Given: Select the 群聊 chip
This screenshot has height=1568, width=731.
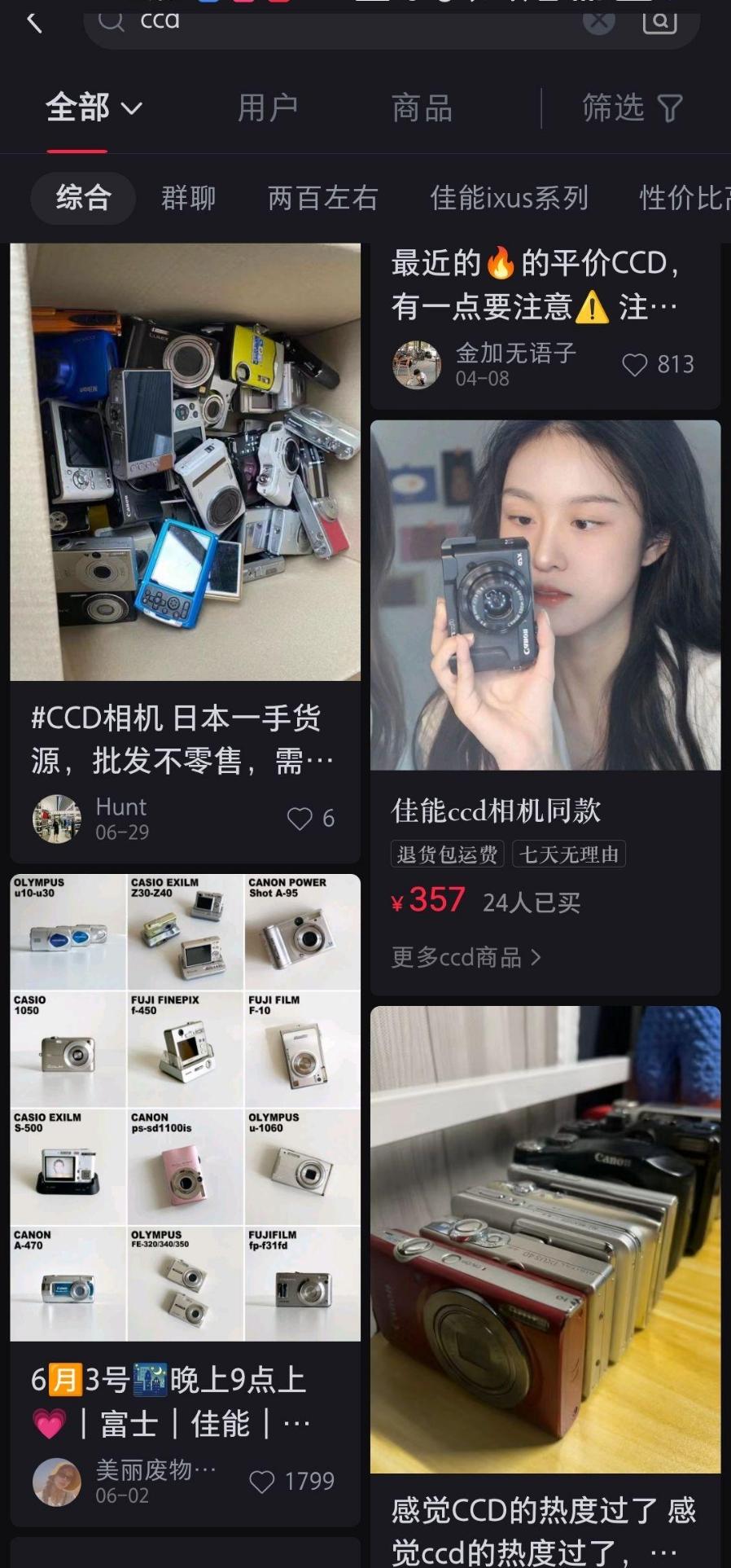Looking at the screenshot, I should pyautogui.click(x=188, y=198).
